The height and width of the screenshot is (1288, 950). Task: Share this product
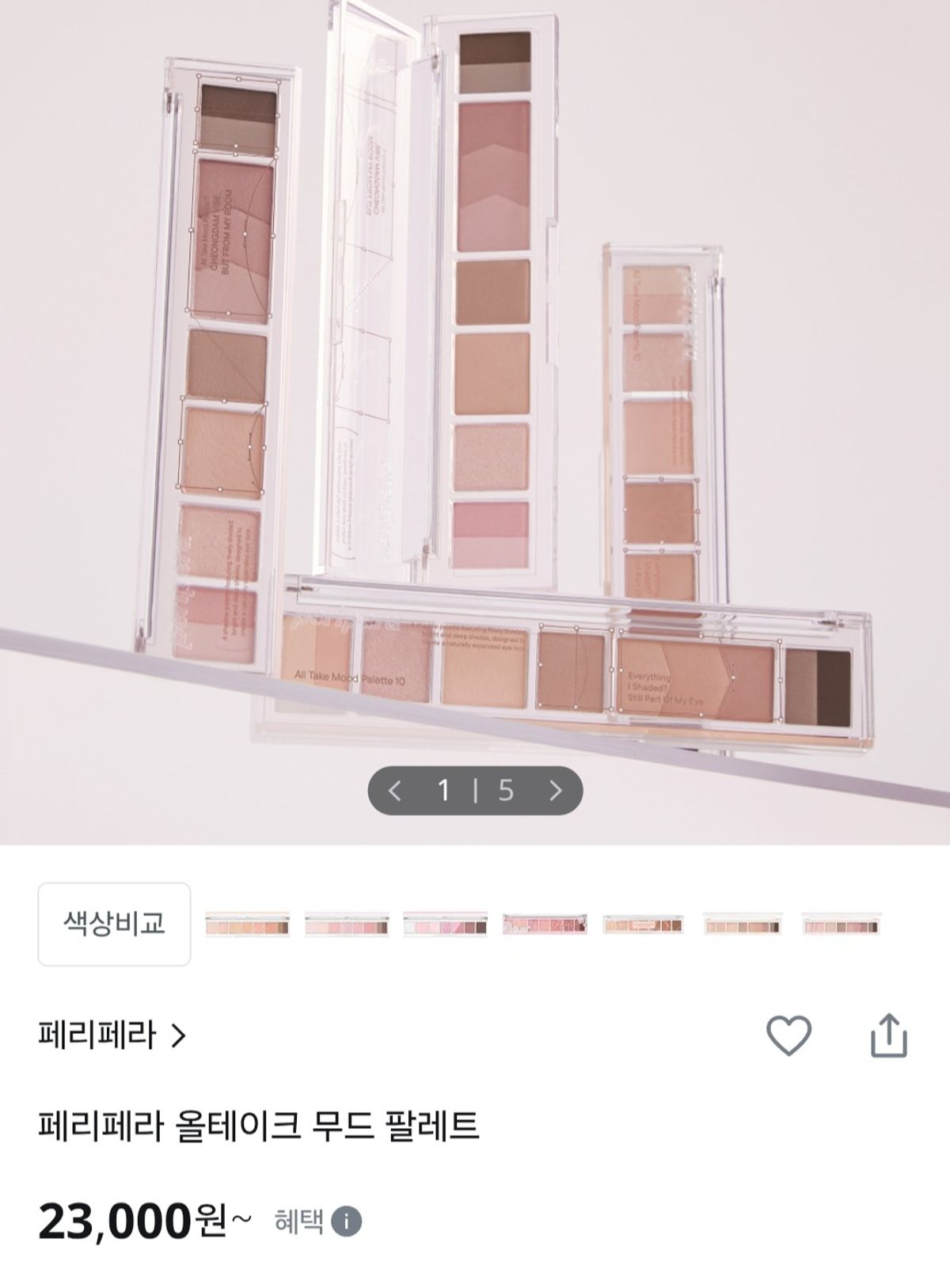(x=888, y=1035)
